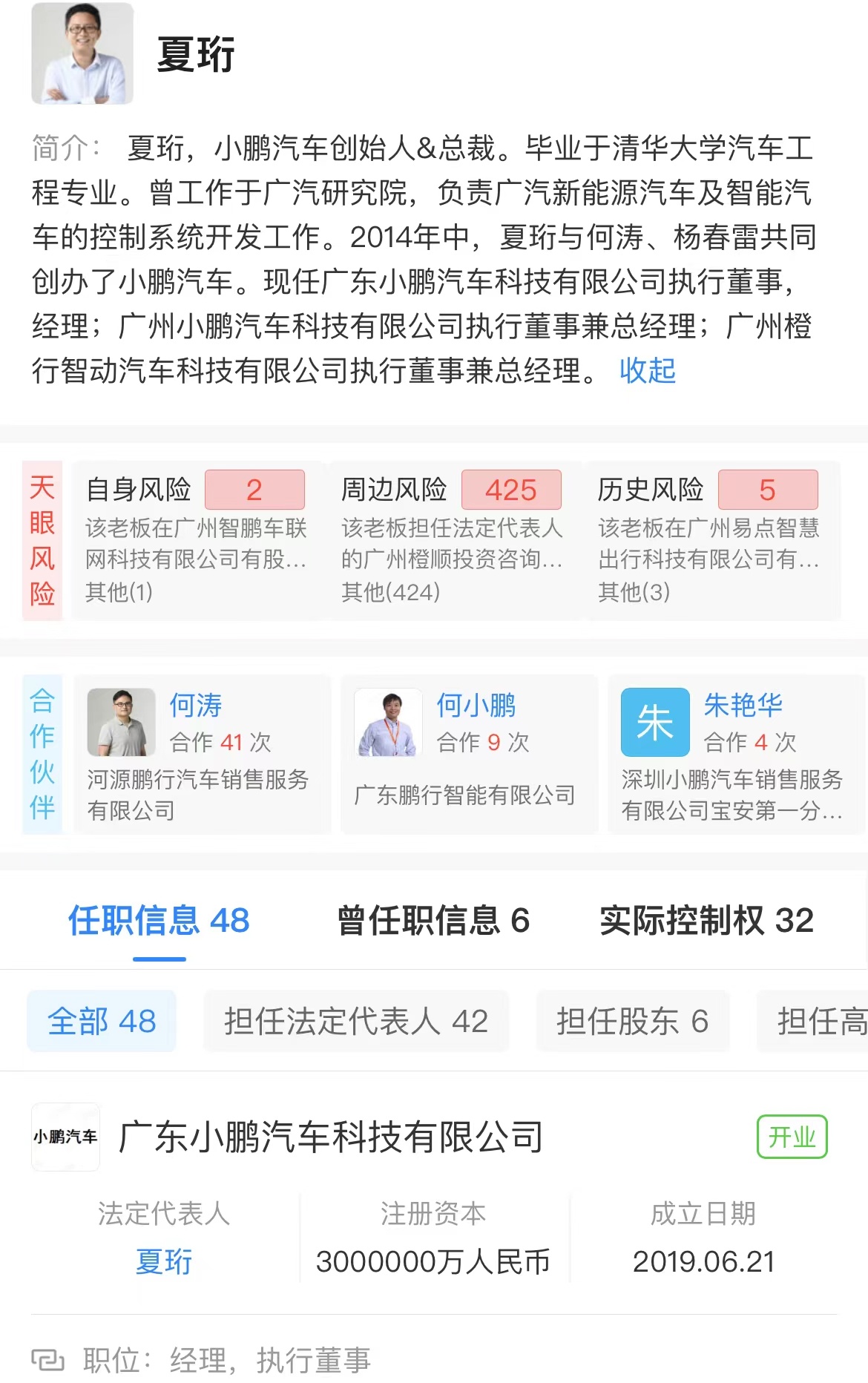Select the 任职信息 48 tab

159,921
